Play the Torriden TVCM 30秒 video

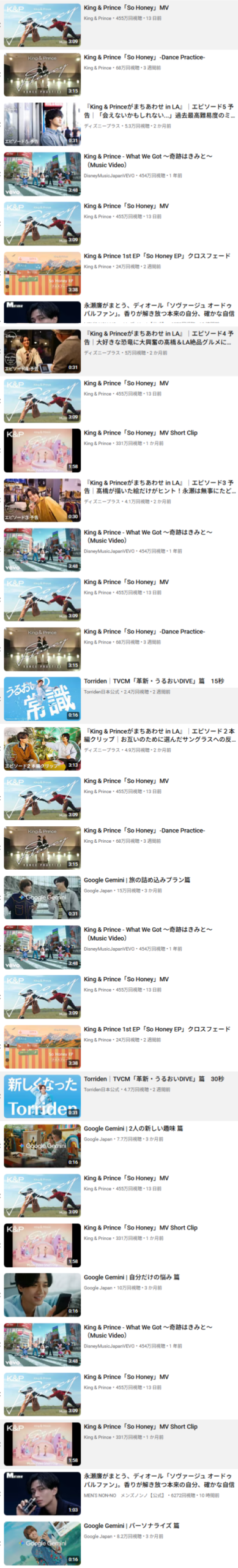[119, 1096]
